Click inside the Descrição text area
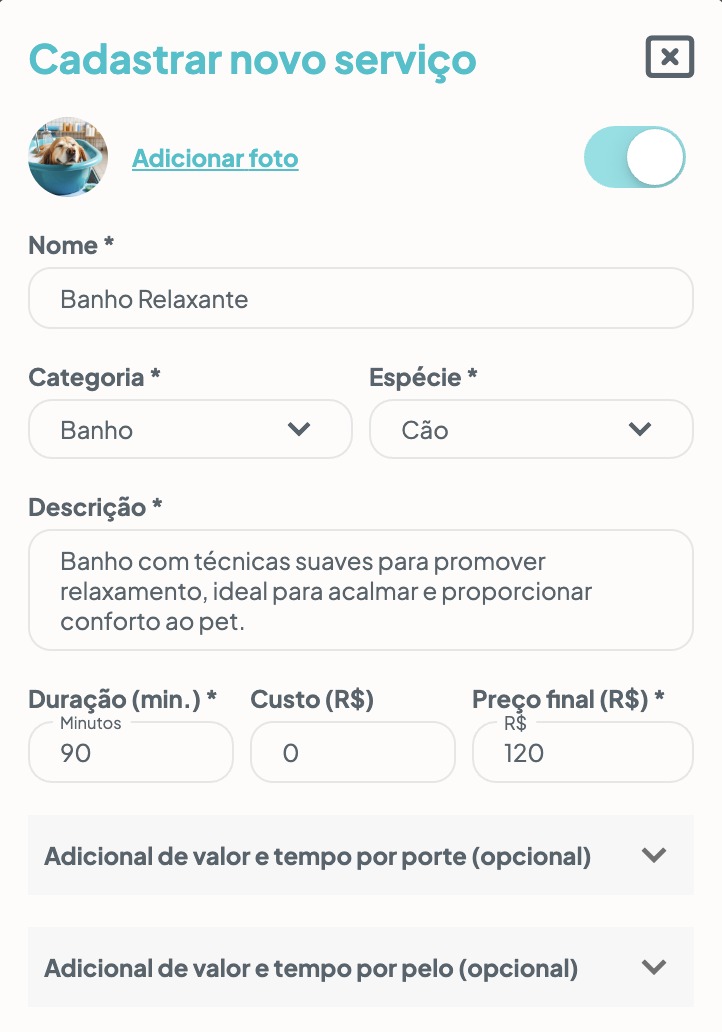The height and width of the screenshot is (1032, 722). [360, 590]
